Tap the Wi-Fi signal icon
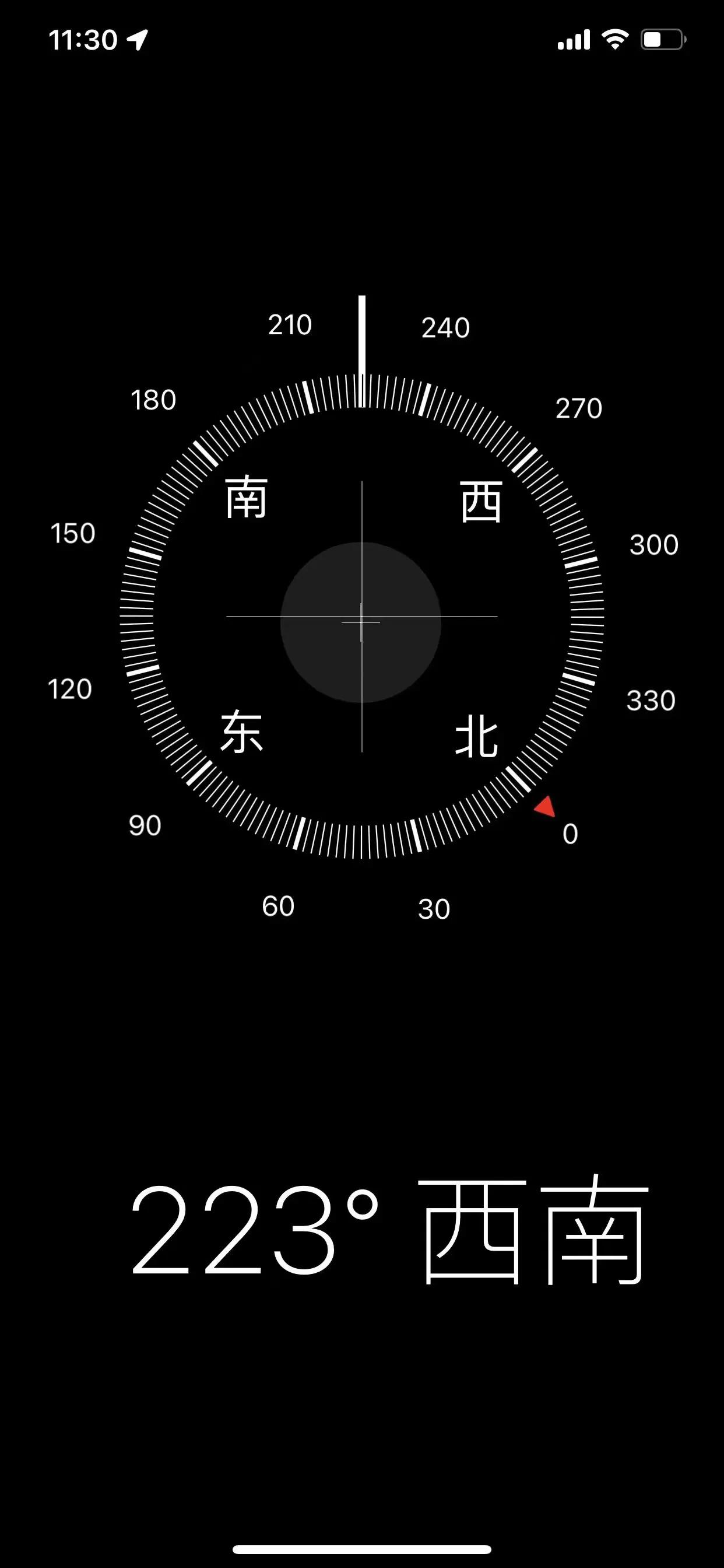This screenshot has height=1568, width=724. tap(614, 38)
